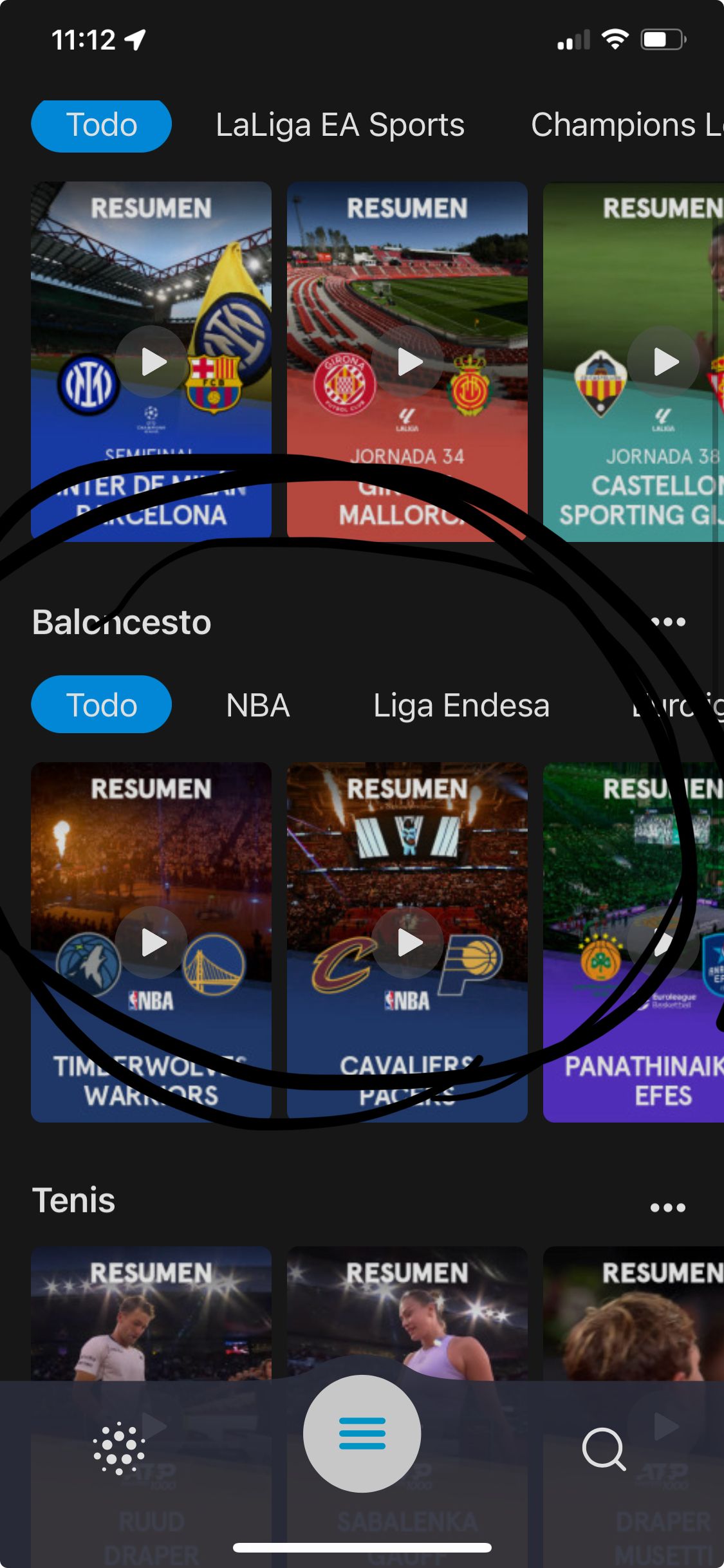Play the Timberwolves vs Warriors summary
Image resolution: width=724 pixels, height=1568 pixels.
click(x=151, y=942)
